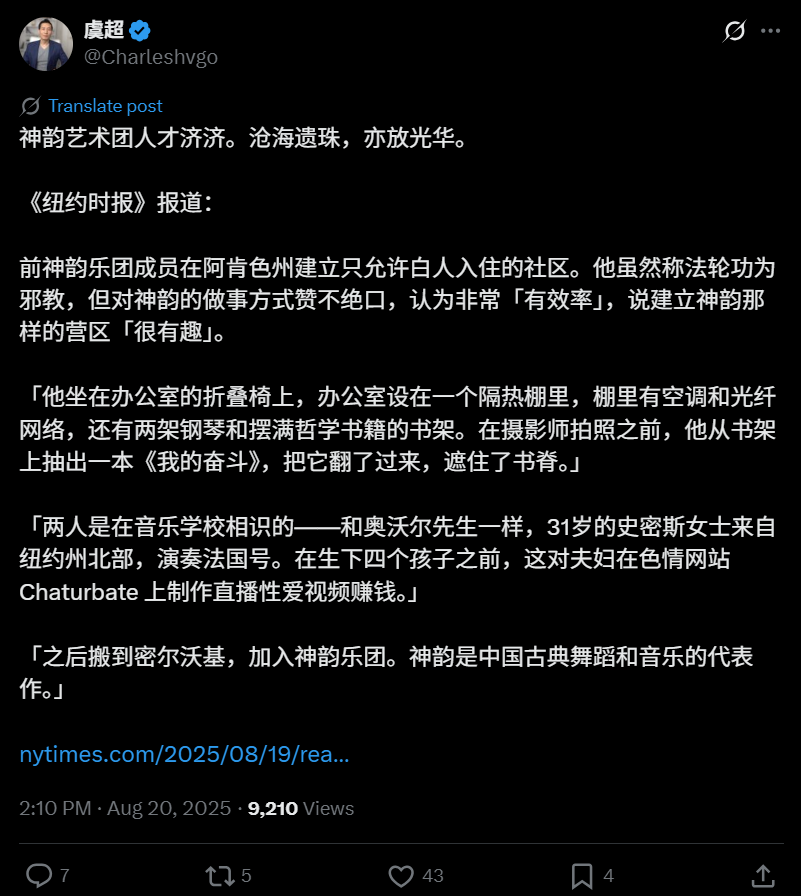Open the @Charleshvgo profile handle
This screenshot has width=801, height=896.
[150, 57]
